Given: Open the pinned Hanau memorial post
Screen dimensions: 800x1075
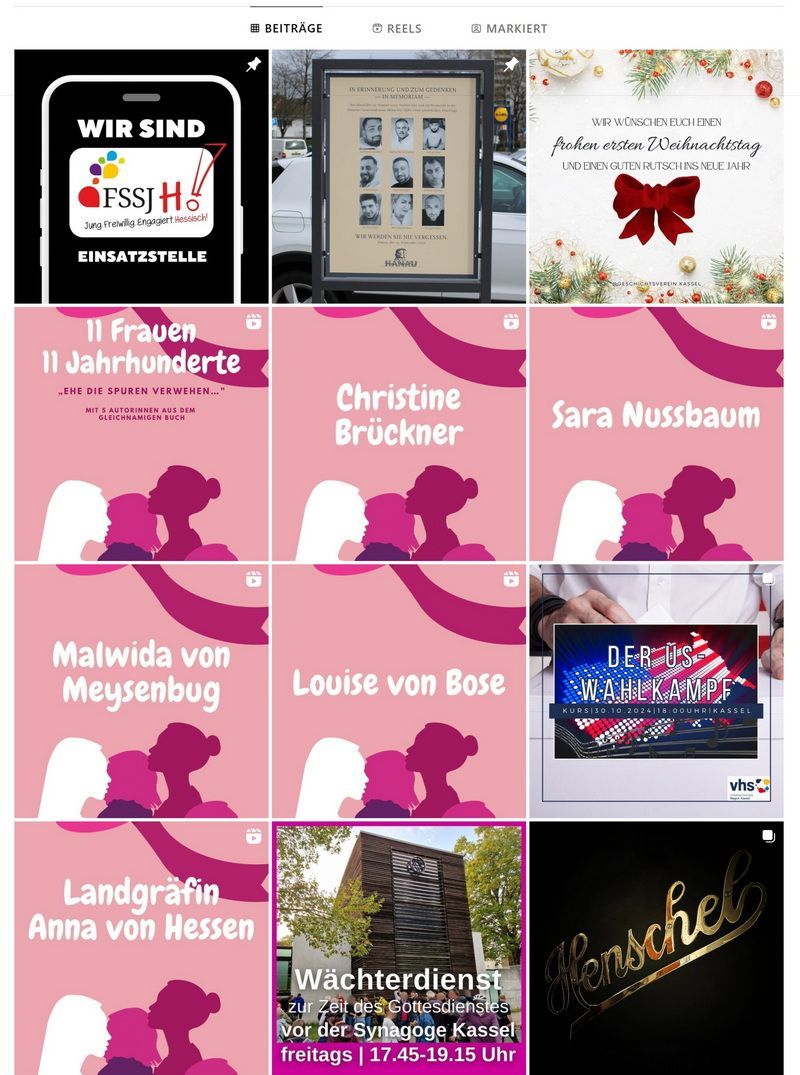Looking at the screenshot, I should (x=398, y=176).
